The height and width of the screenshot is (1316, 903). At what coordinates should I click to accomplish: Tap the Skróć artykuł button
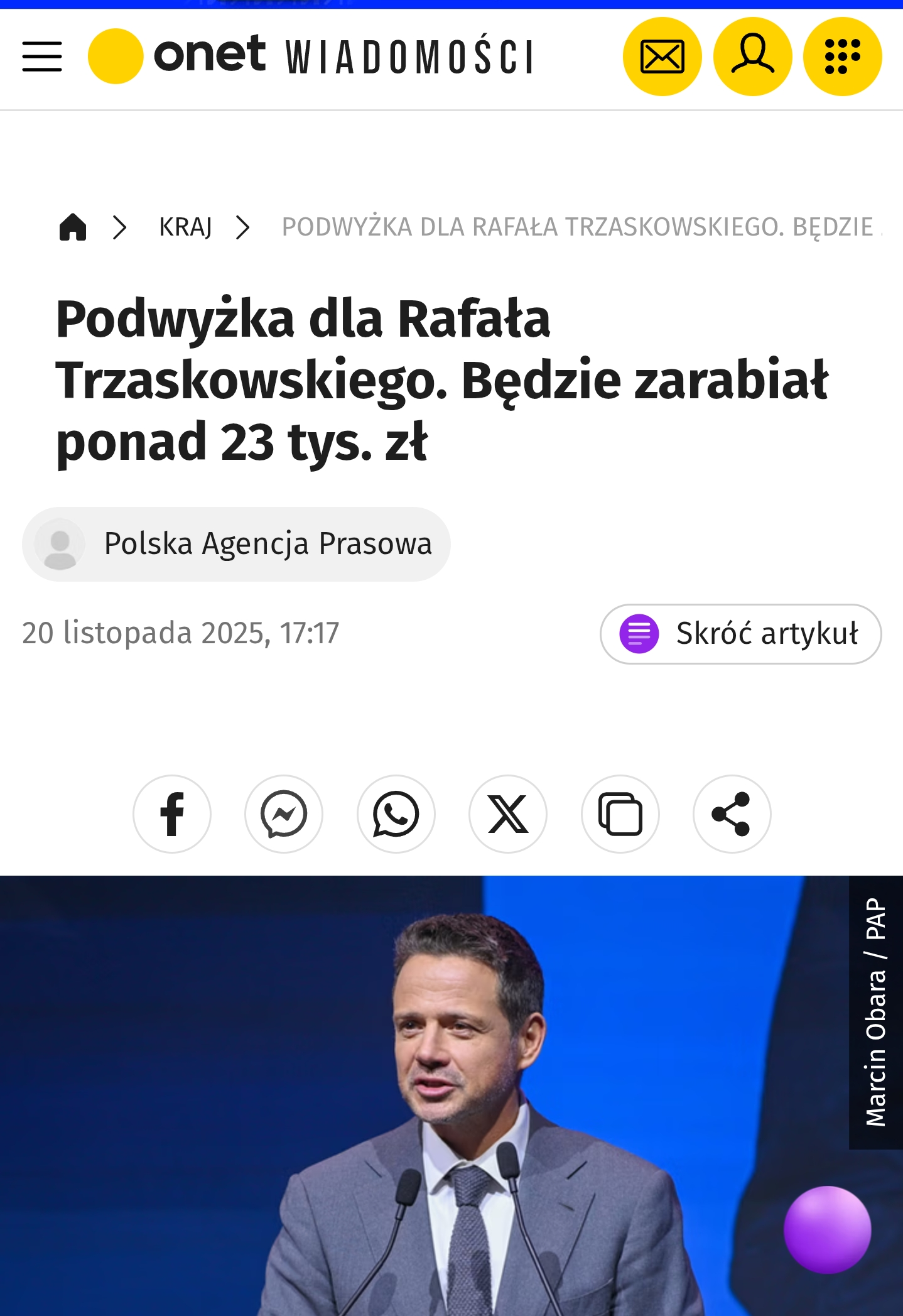740,634
